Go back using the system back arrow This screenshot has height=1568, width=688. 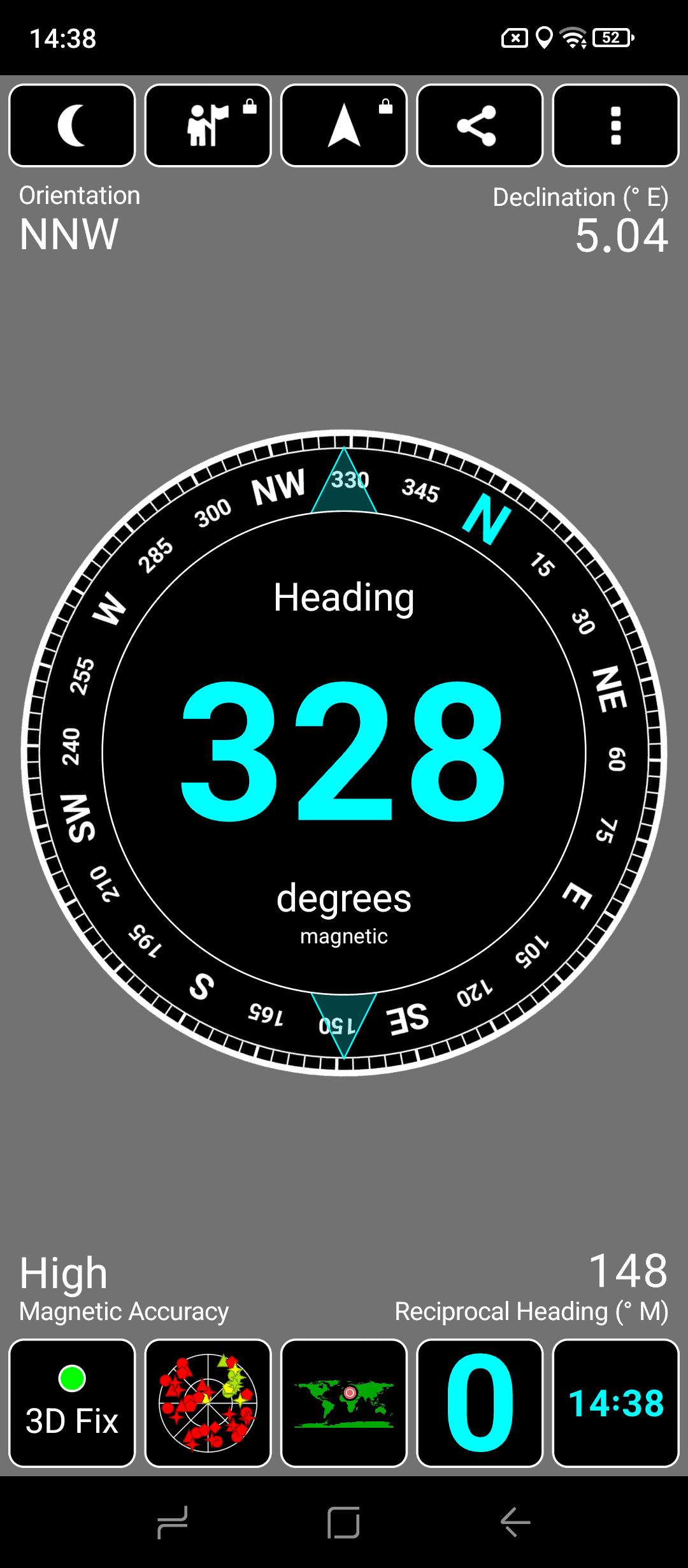515,1523
